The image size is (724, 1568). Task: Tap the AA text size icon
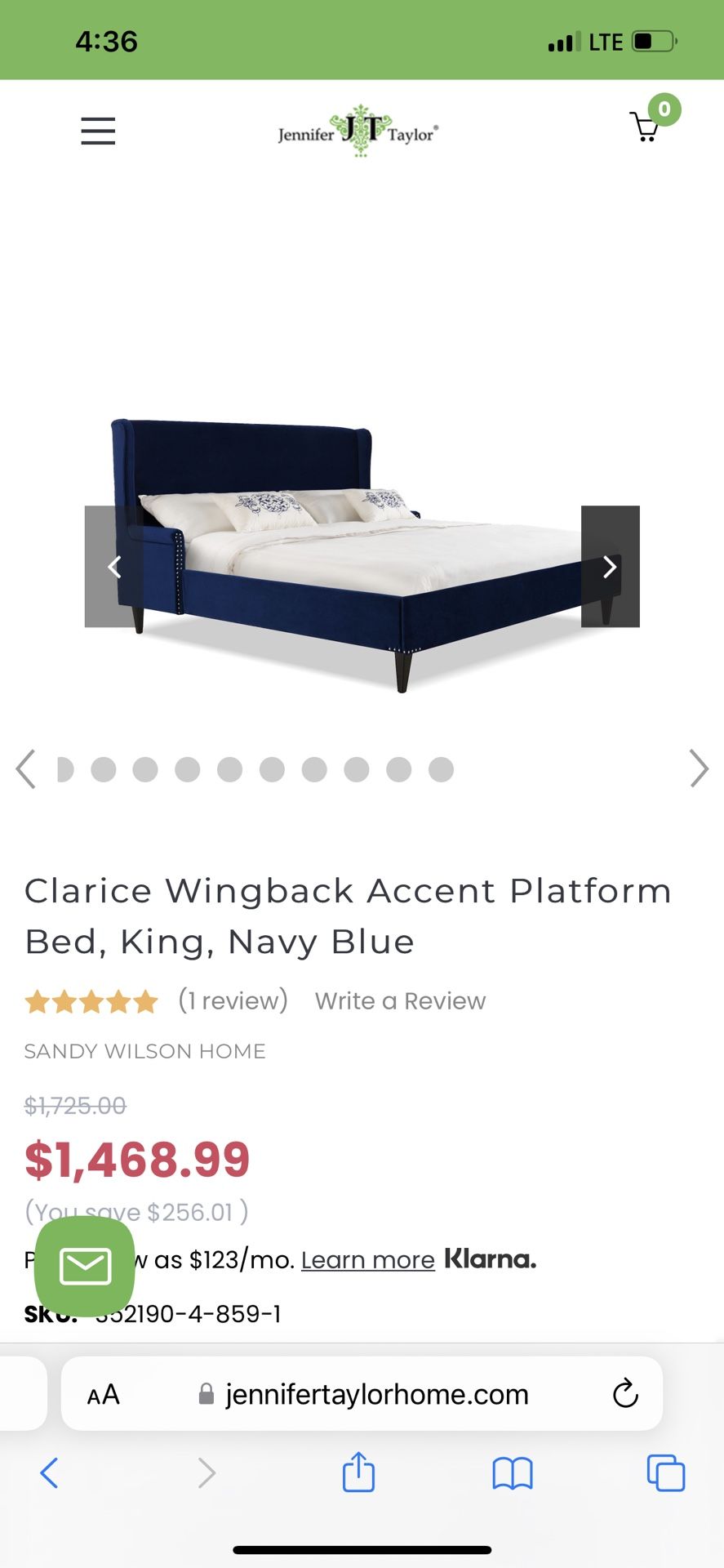(104, 1394)
